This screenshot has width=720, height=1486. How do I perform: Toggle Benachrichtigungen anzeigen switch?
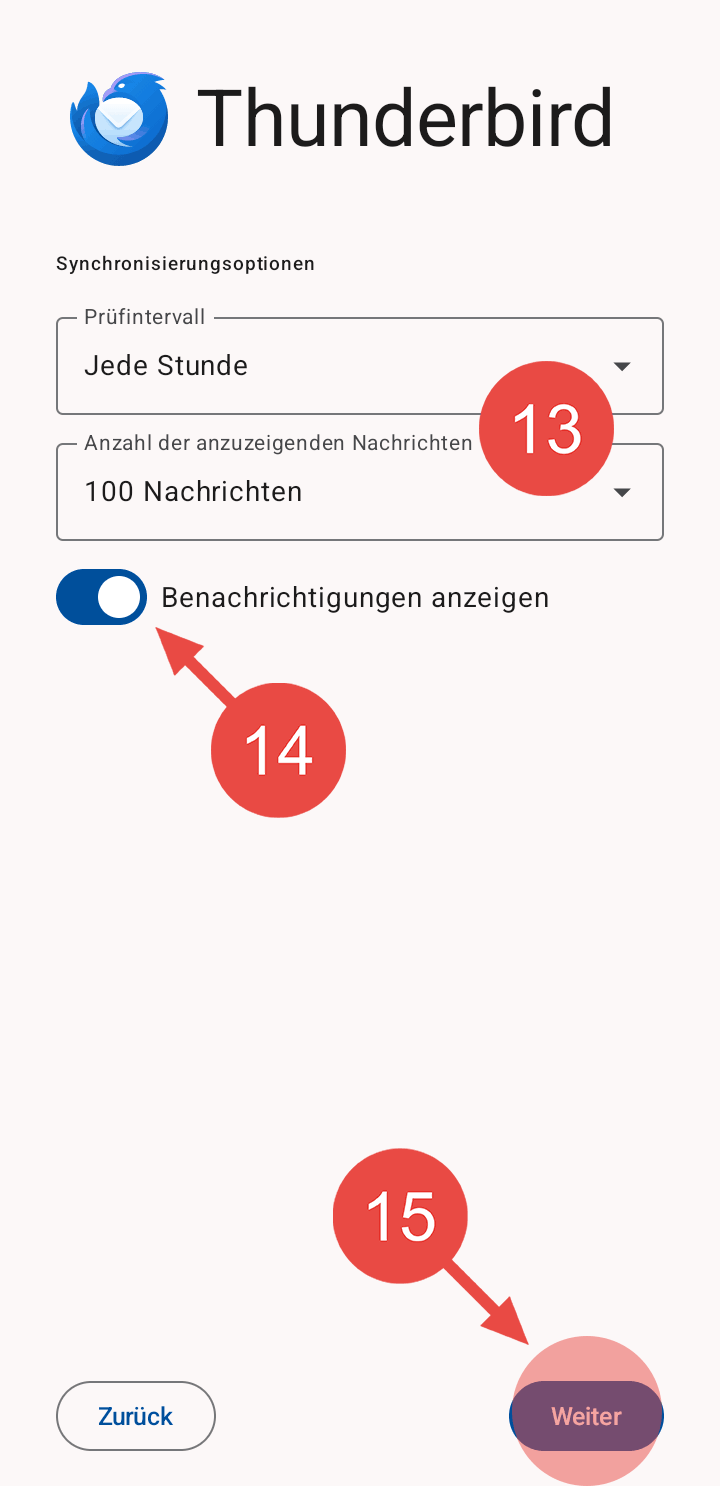click(102, 597)
